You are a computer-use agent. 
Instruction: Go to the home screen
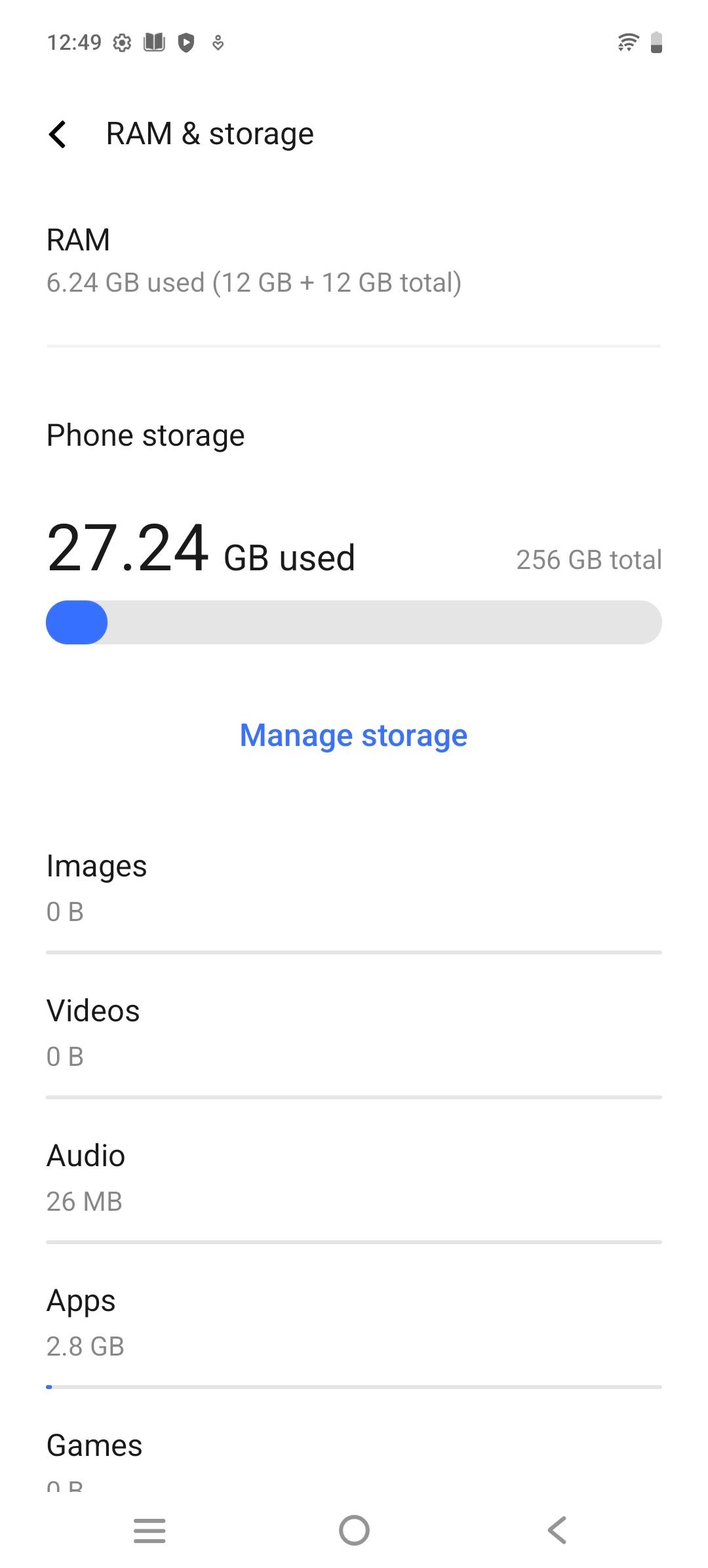354,1531
